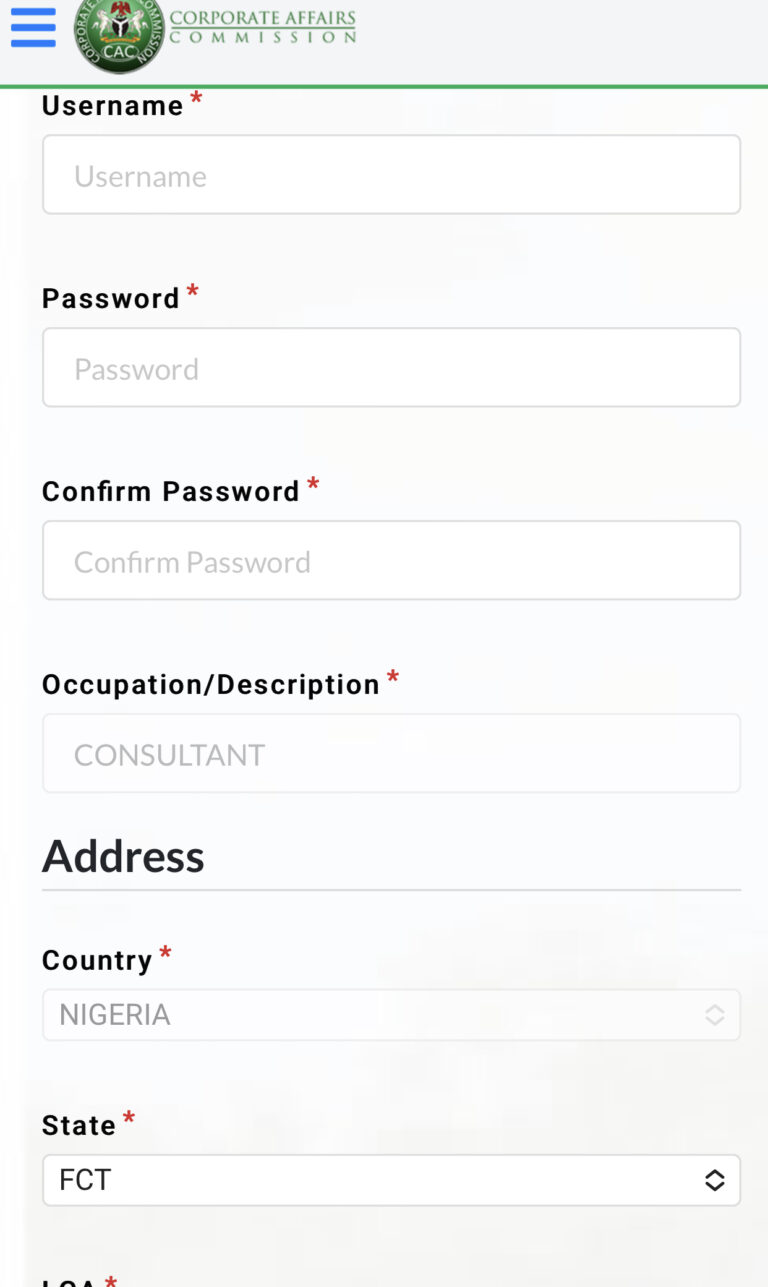Select the Address section heading
Screen dimensions: 768x1287
123,856
